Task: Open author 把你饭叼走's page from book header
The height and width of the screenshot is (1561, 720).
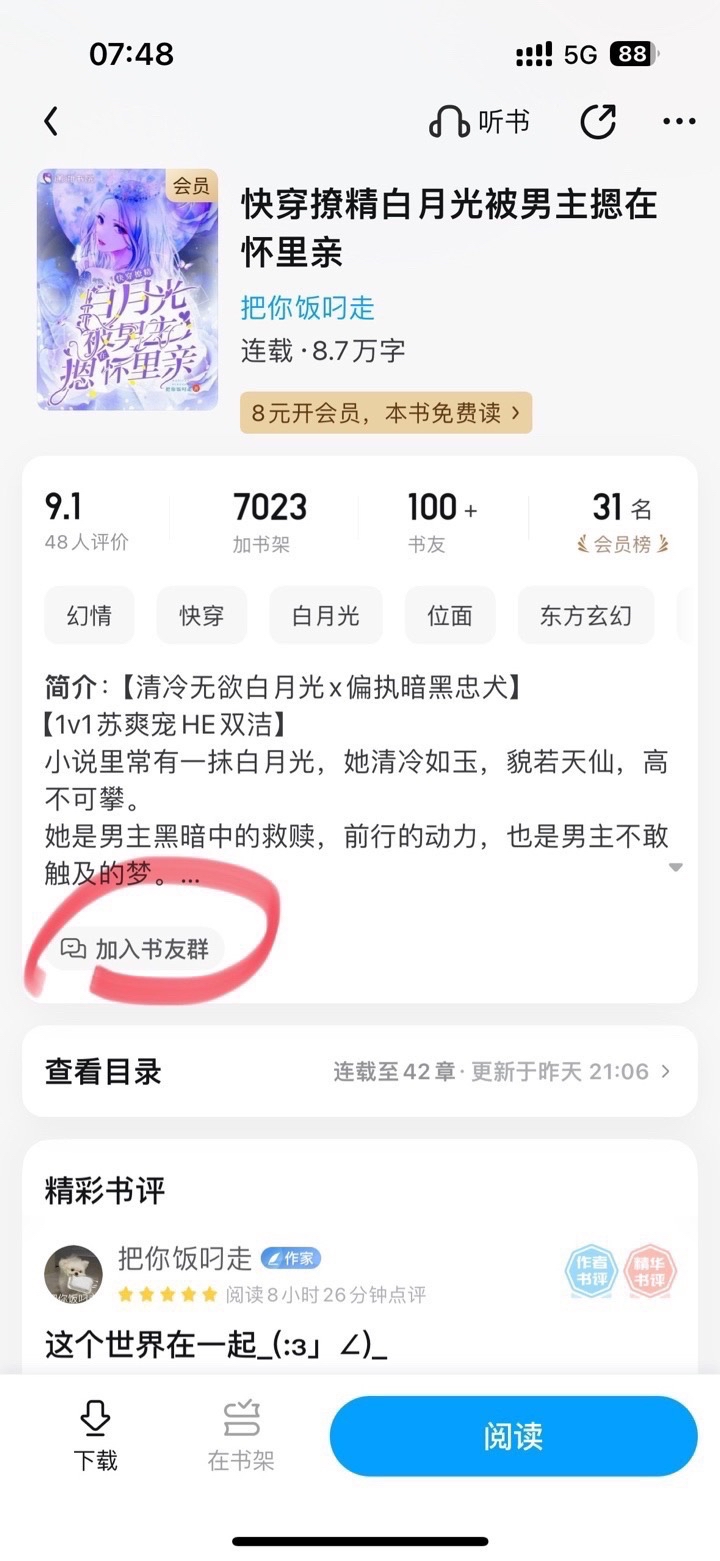Action: pyautogui.click(x=308, y=307)
